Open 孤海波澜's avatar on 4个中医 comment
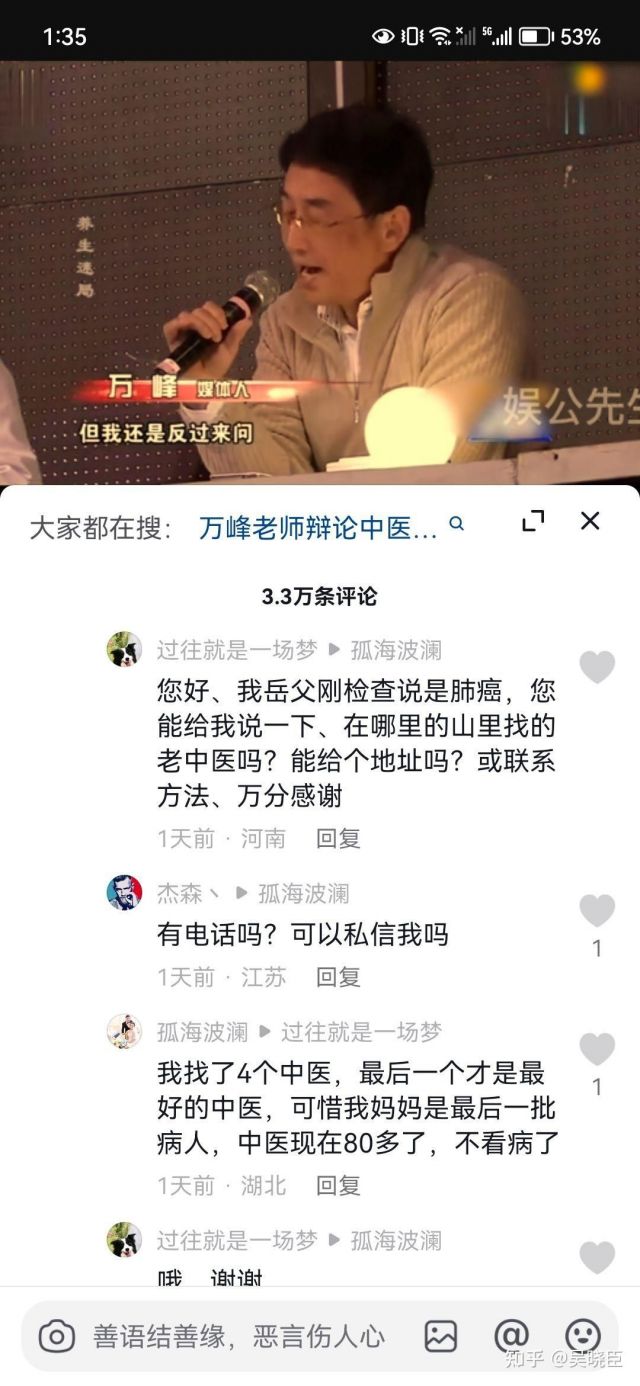This screenshot has height=1386, width=640. click(x=125, y=1031)
